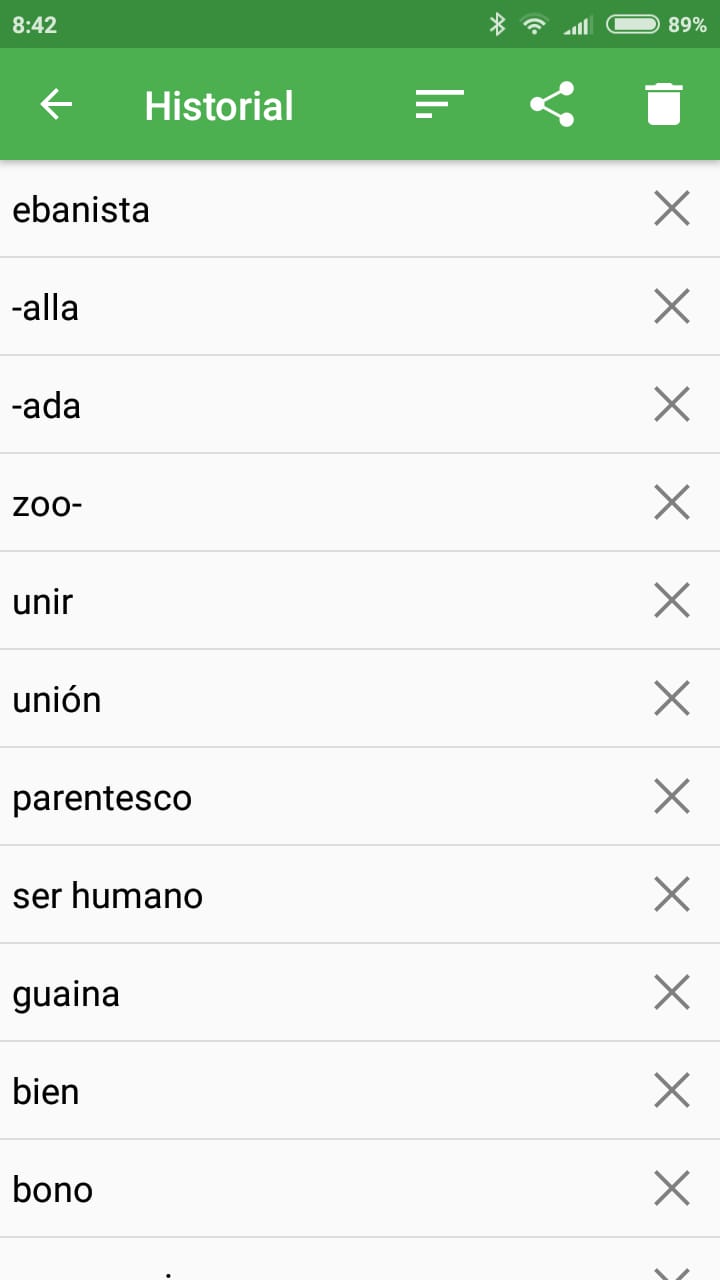Screen dimensions: 720x1280
Task: Remove 'bien' from history
Action: (671, 1090)
